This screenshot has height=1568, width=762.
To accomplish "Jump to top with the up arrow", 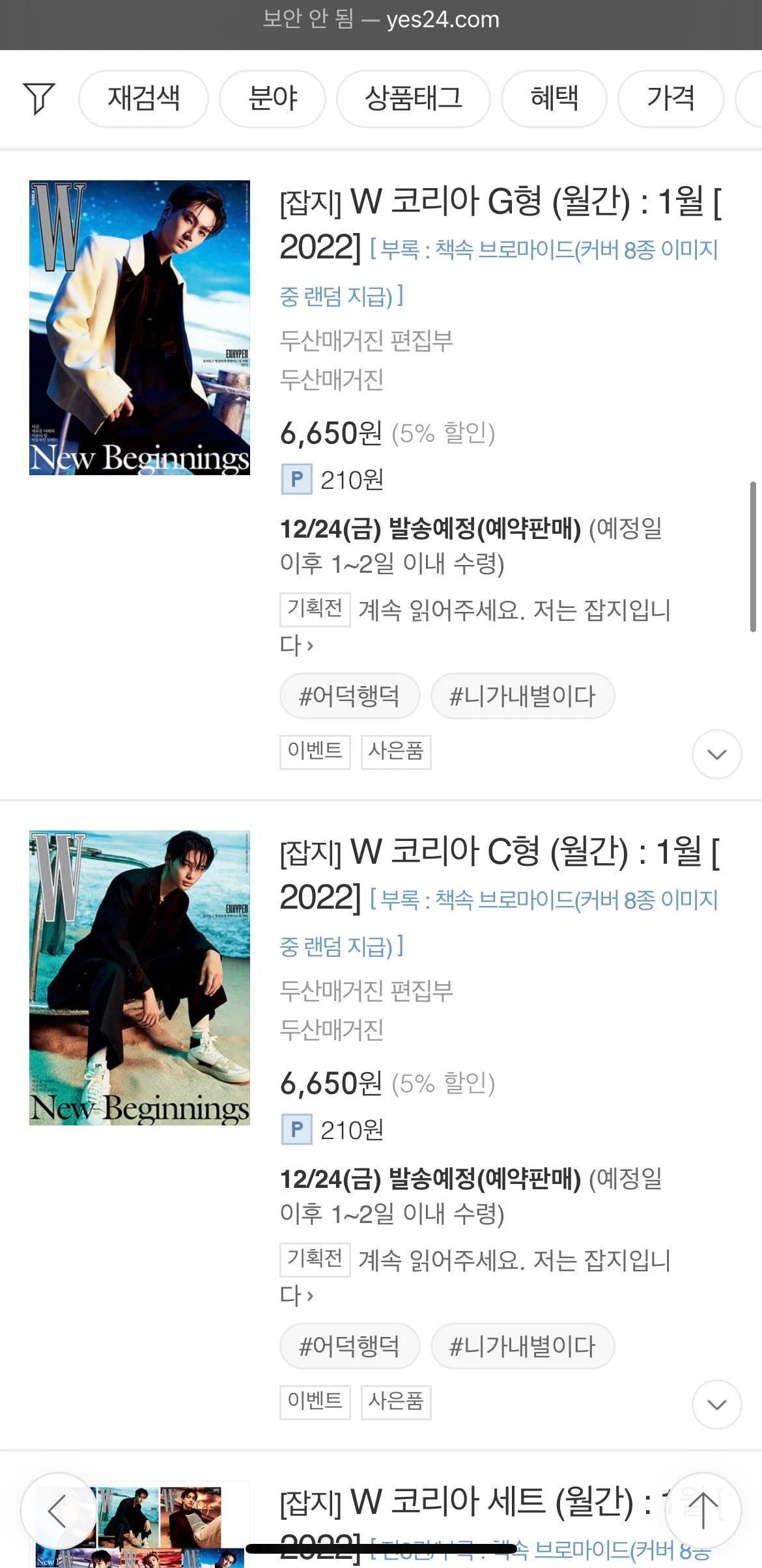I will (703, 1510).
